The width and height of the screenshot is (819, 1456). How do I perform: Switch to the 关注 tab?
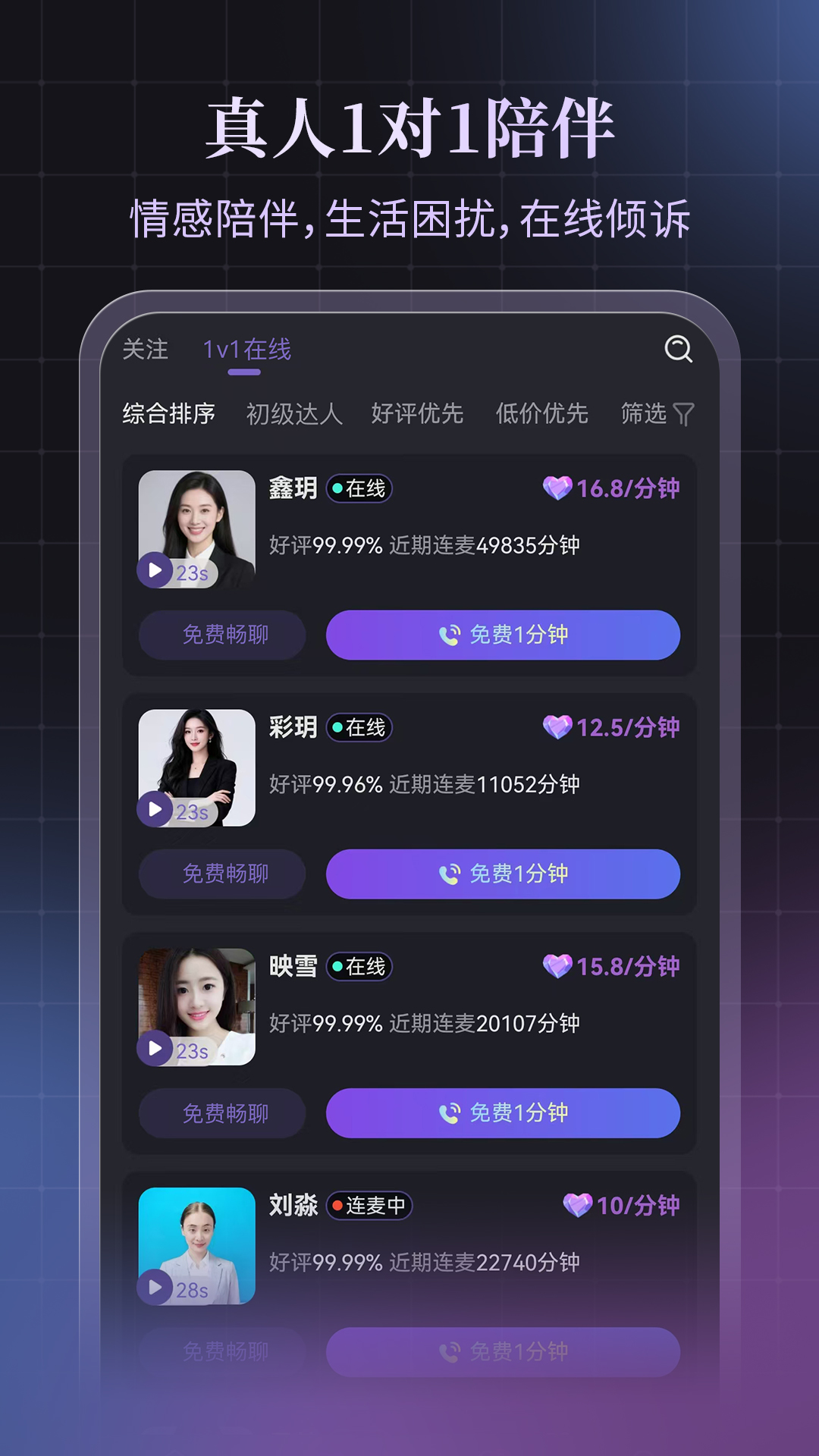click(x=144, y=349)
